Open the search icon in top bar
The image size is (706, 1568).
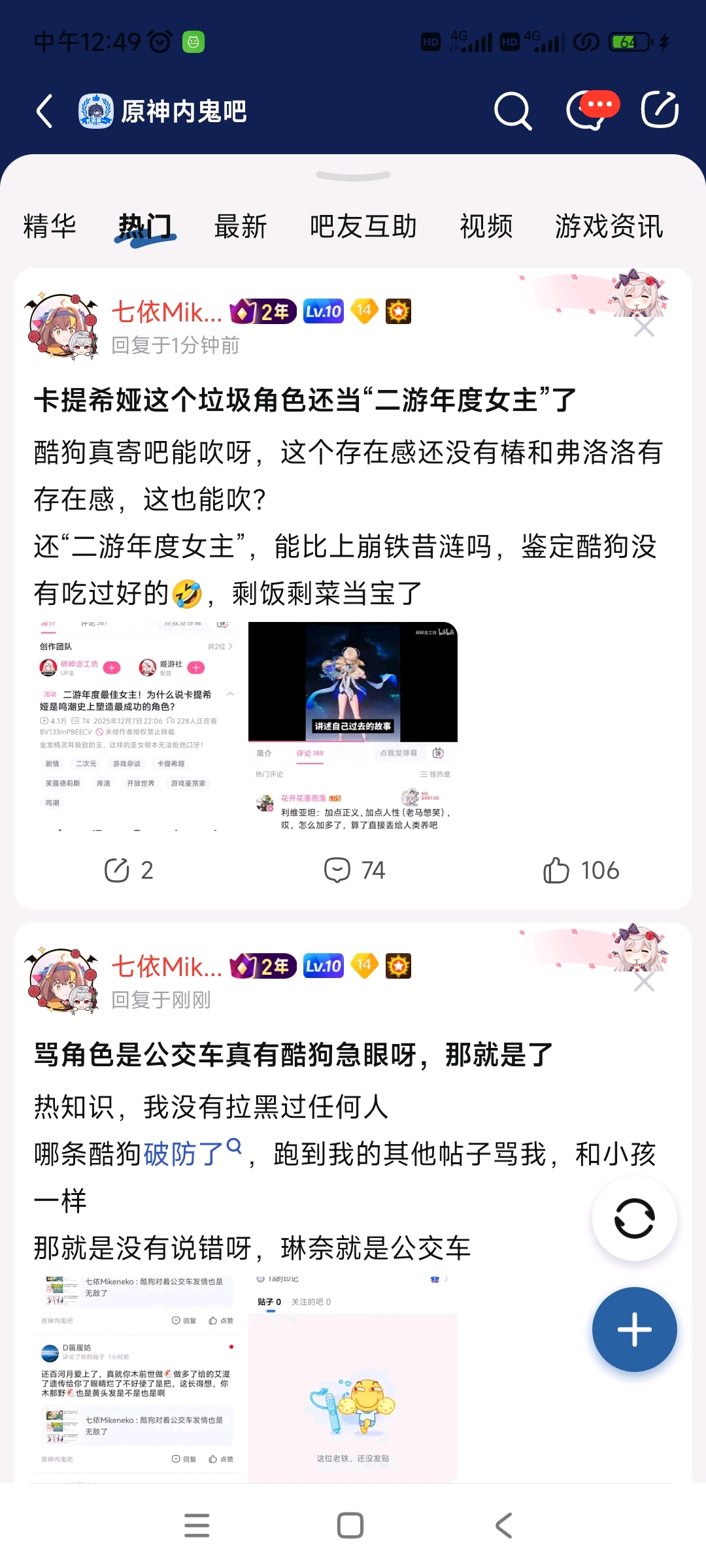(x=513, y=111)
